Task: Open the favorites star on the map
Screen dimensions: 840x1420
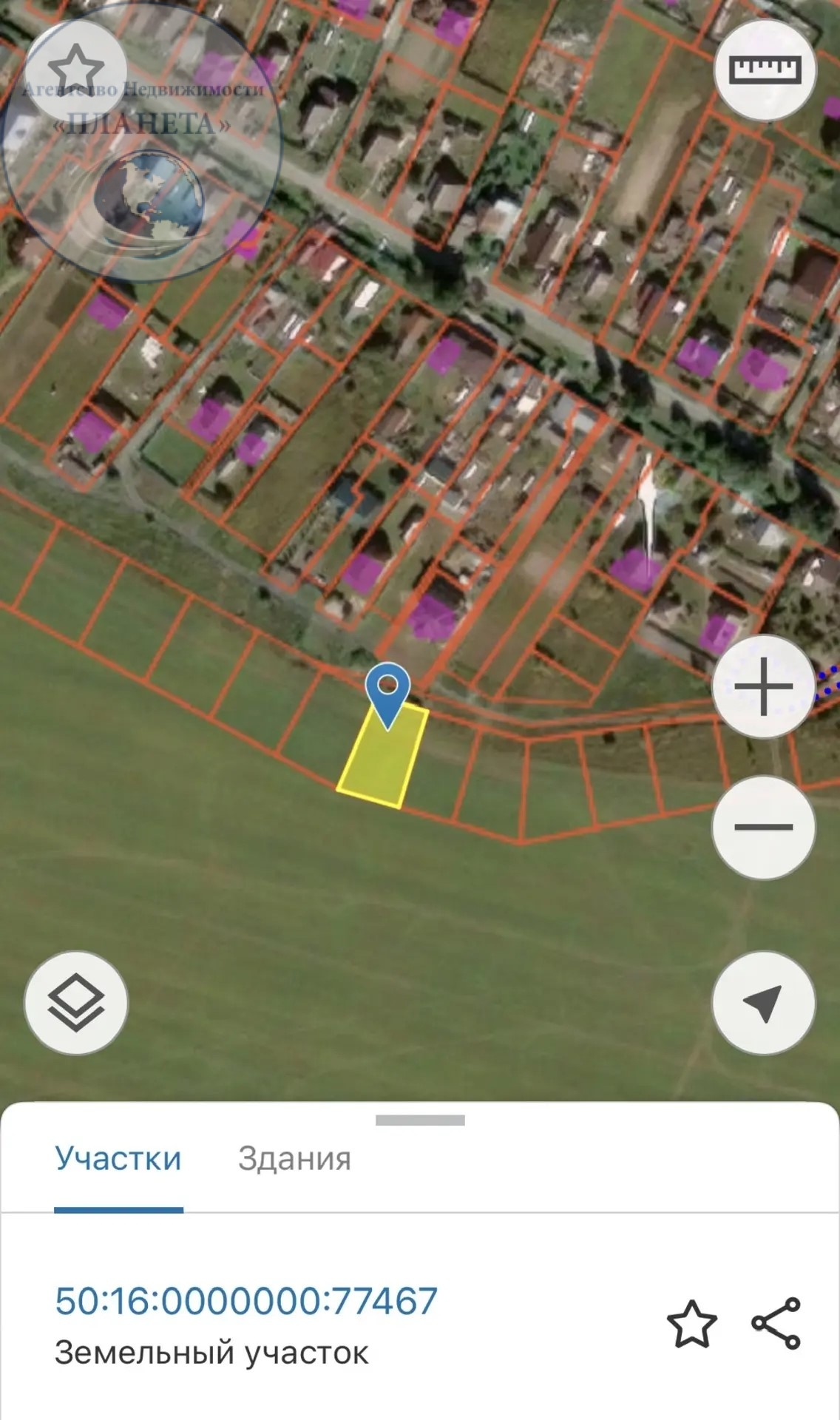Action: [75, 70]
